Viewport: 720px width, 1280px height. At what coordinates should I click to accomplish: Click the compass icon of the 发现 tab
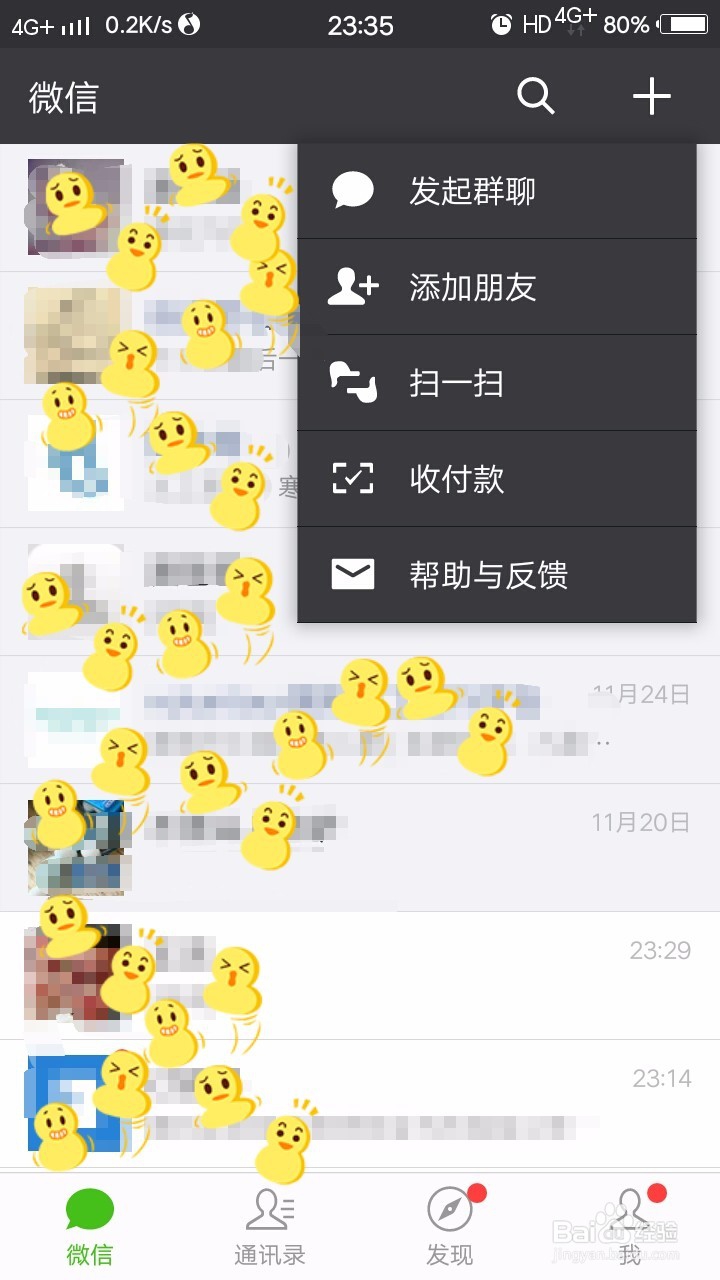450,1210
